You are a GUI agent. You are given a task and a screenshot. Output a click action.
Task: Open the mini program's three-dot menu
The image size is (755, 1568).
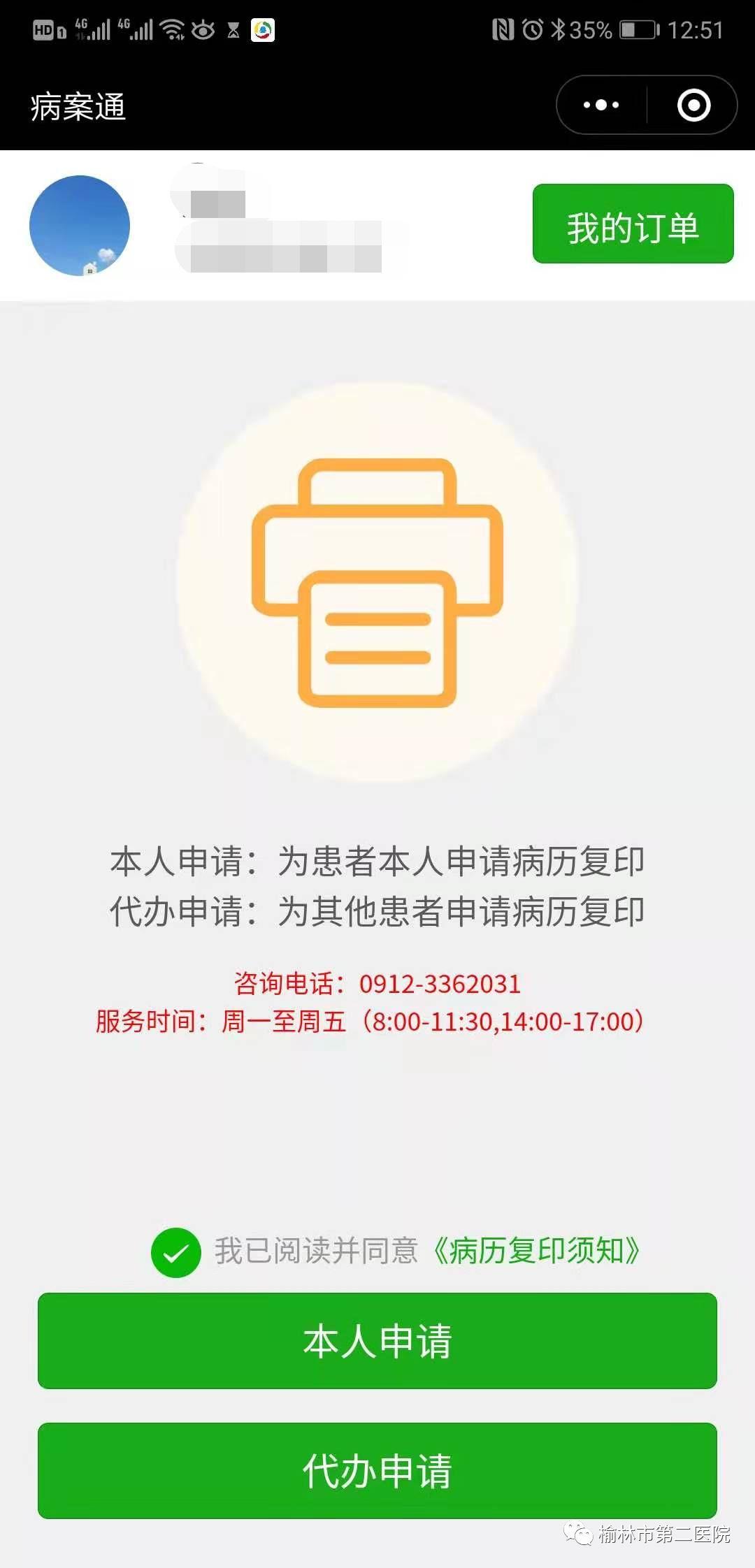tap(601, 105)
